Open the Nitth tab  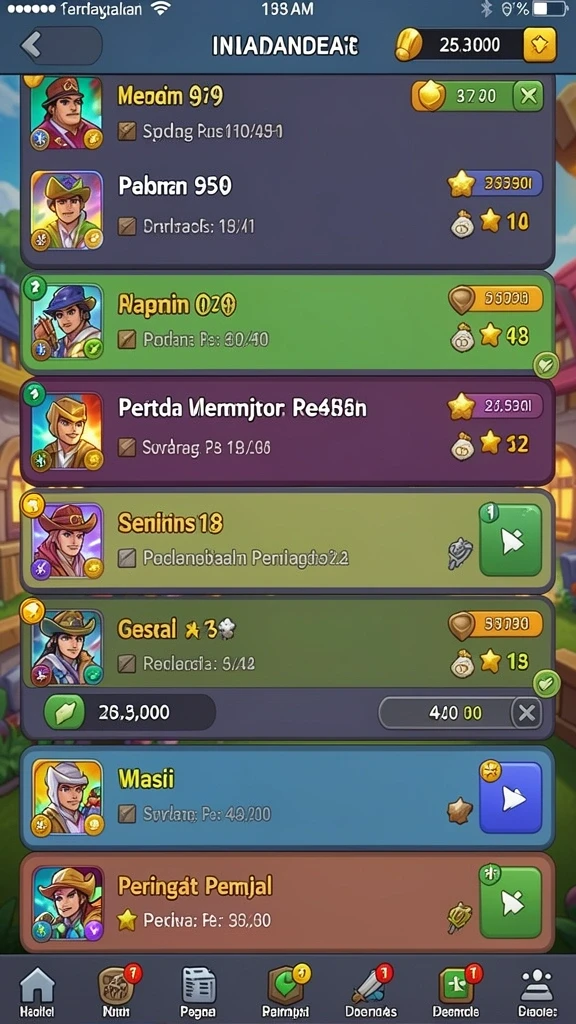[117, 991]
